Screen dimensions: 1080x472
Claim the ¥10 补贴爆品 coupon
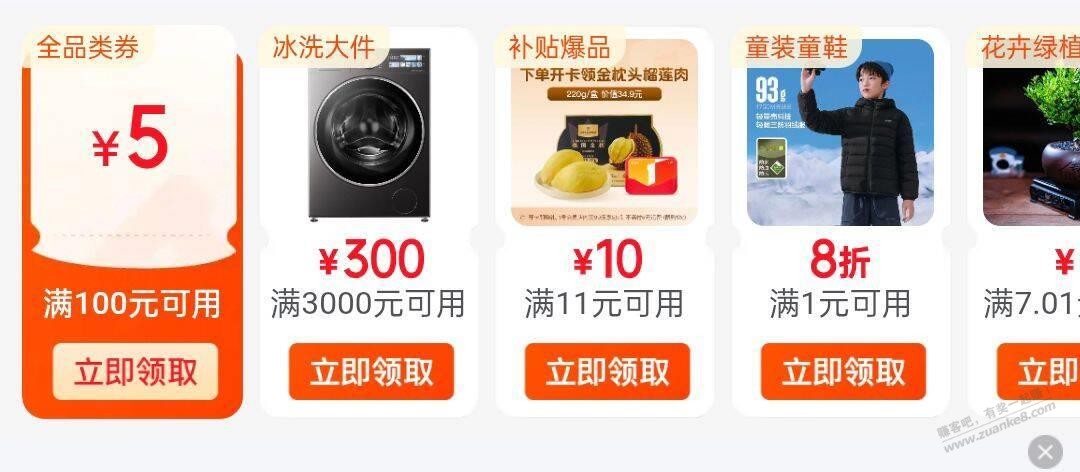pos(607,372)
